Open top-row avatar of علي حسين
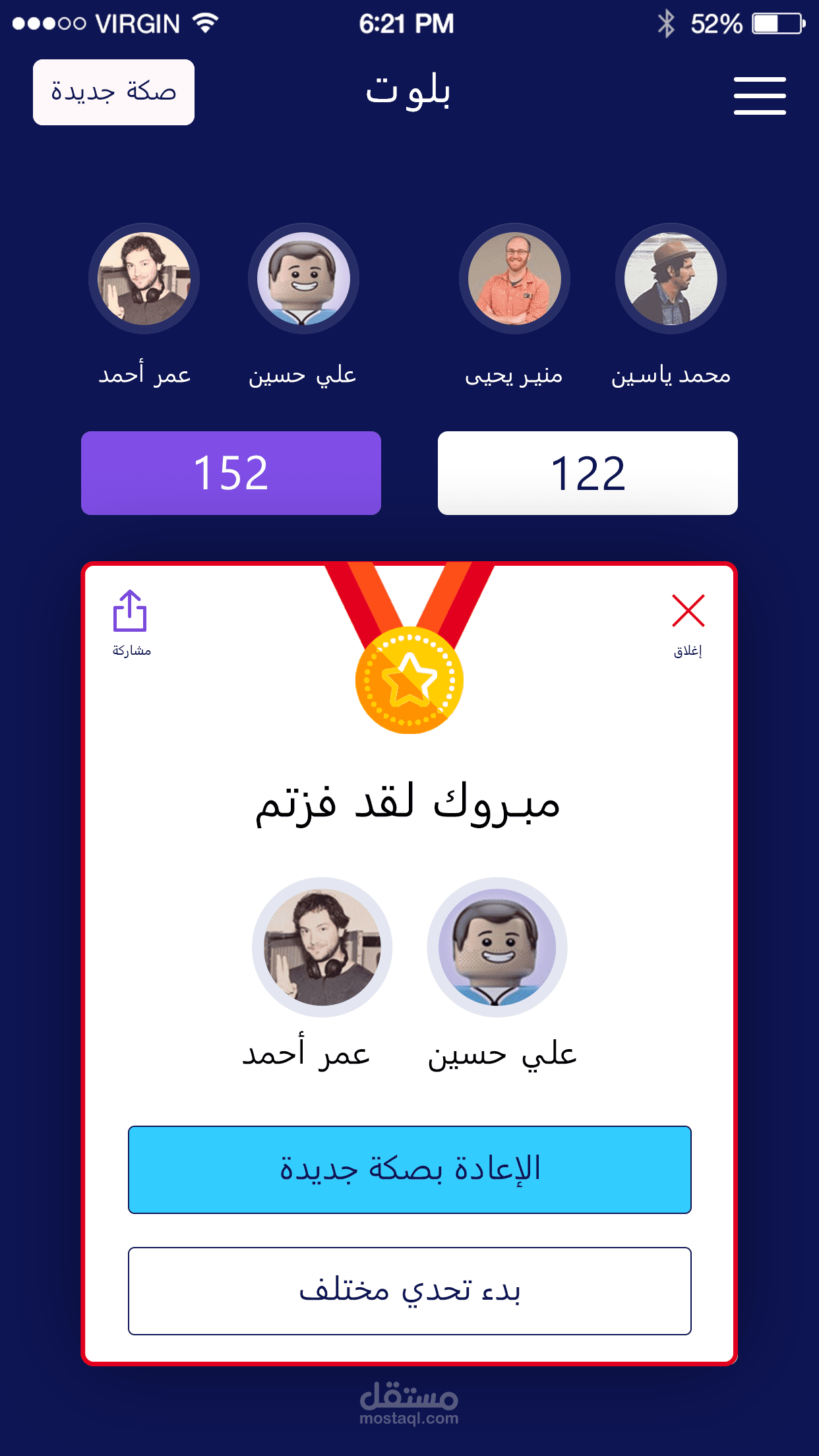Viewport: 819px width, 1456px height. (303, 278)
